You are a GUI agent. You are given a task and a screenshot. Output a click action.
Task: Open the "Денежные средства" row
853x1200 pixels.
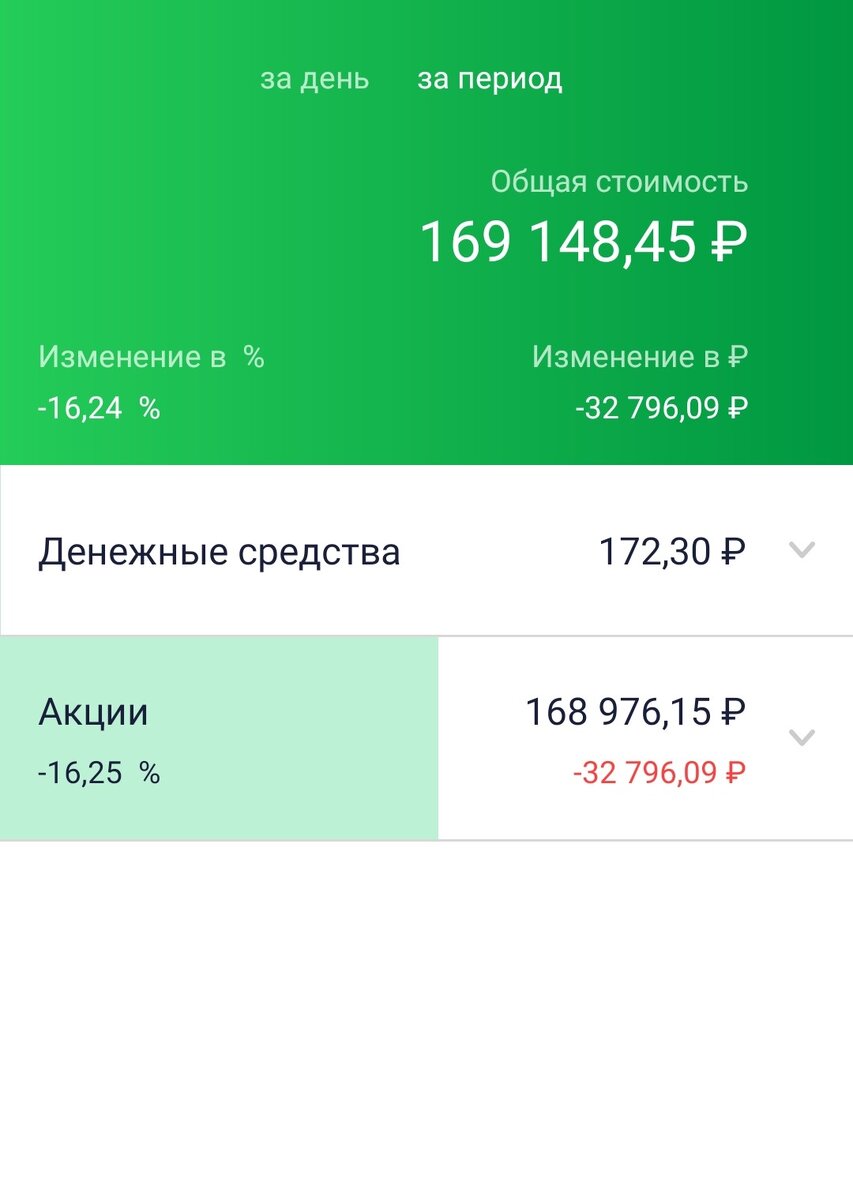[221, 550]
